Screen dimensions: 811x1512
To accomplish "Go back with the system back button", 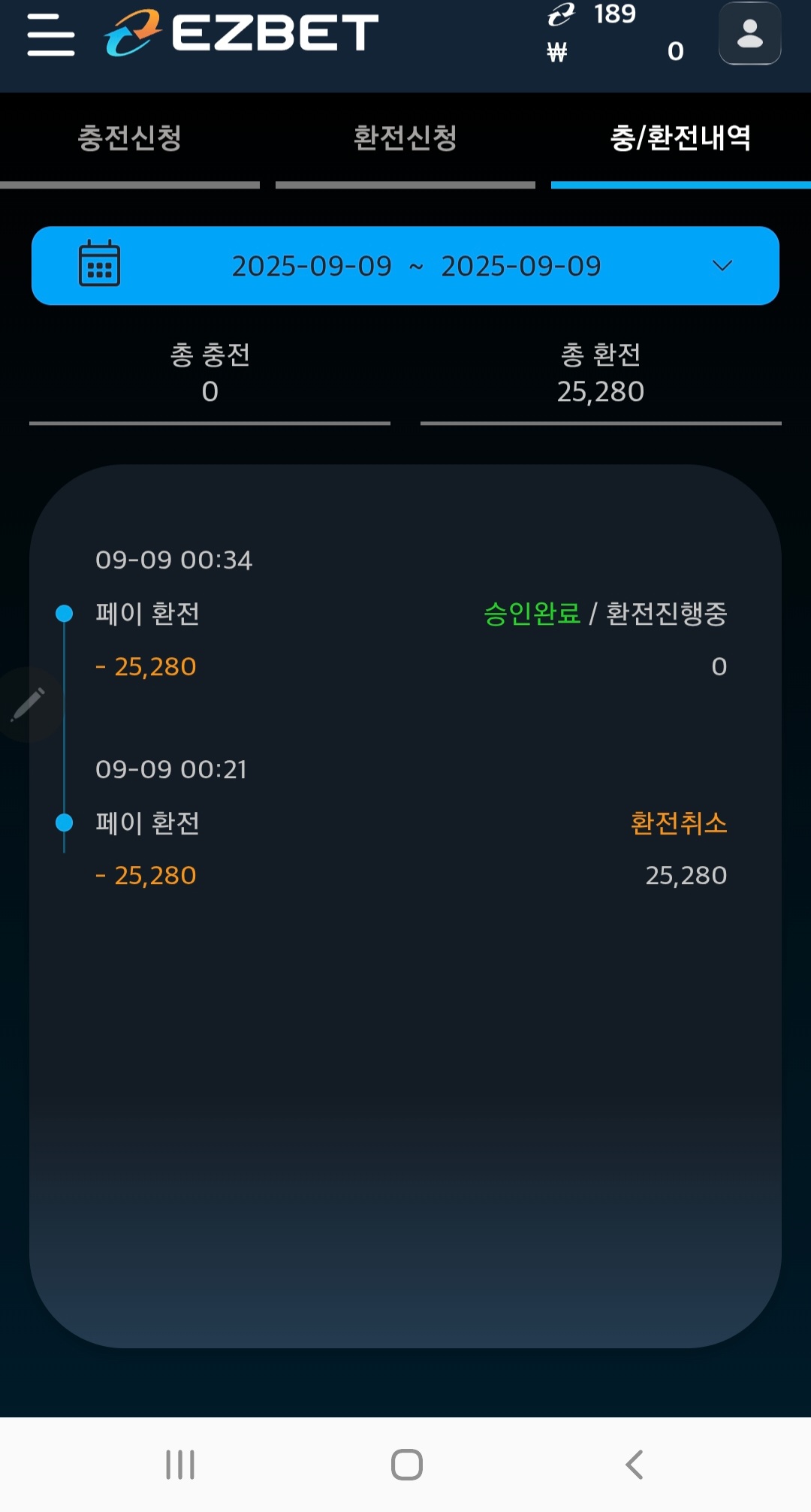I will point(635,1465).
